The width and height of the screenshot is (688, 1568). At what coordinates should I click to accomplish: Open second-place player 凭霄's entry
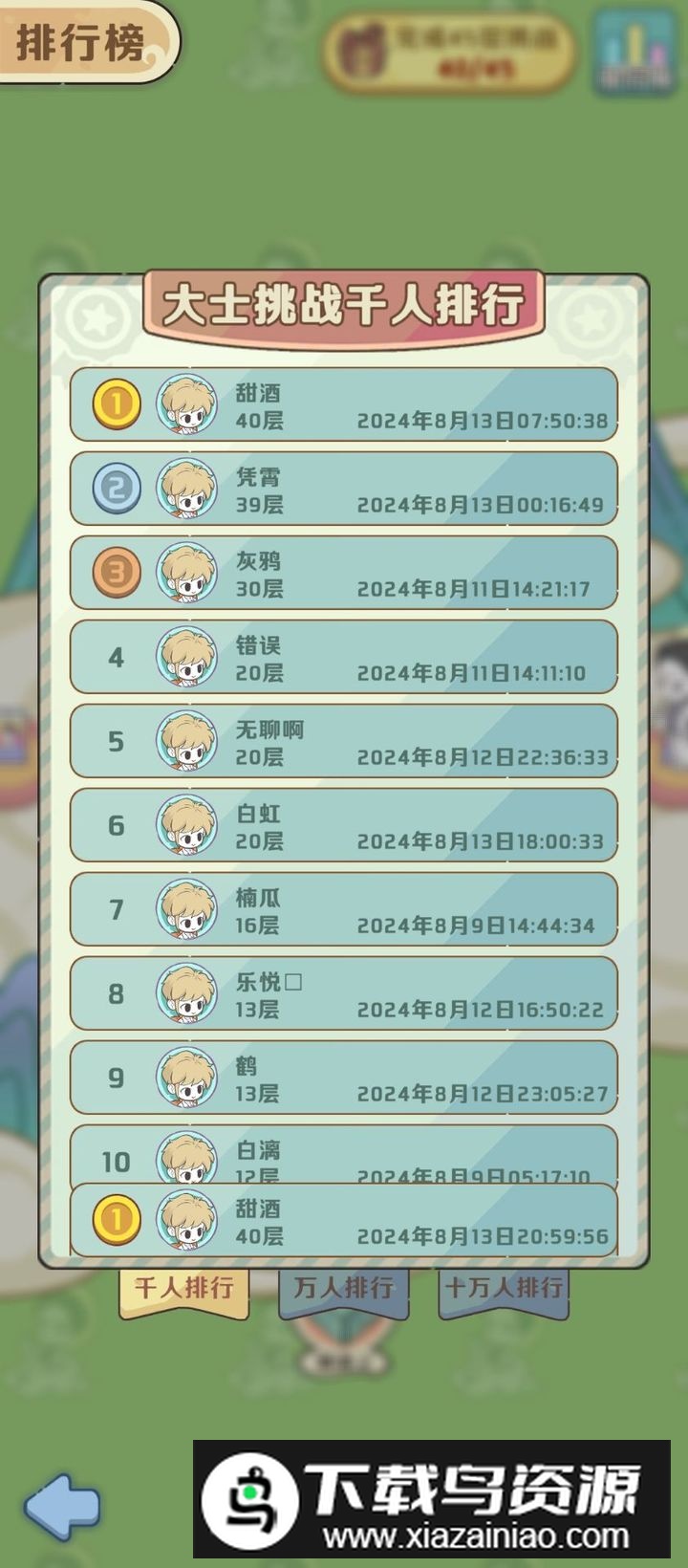[343, 490]
